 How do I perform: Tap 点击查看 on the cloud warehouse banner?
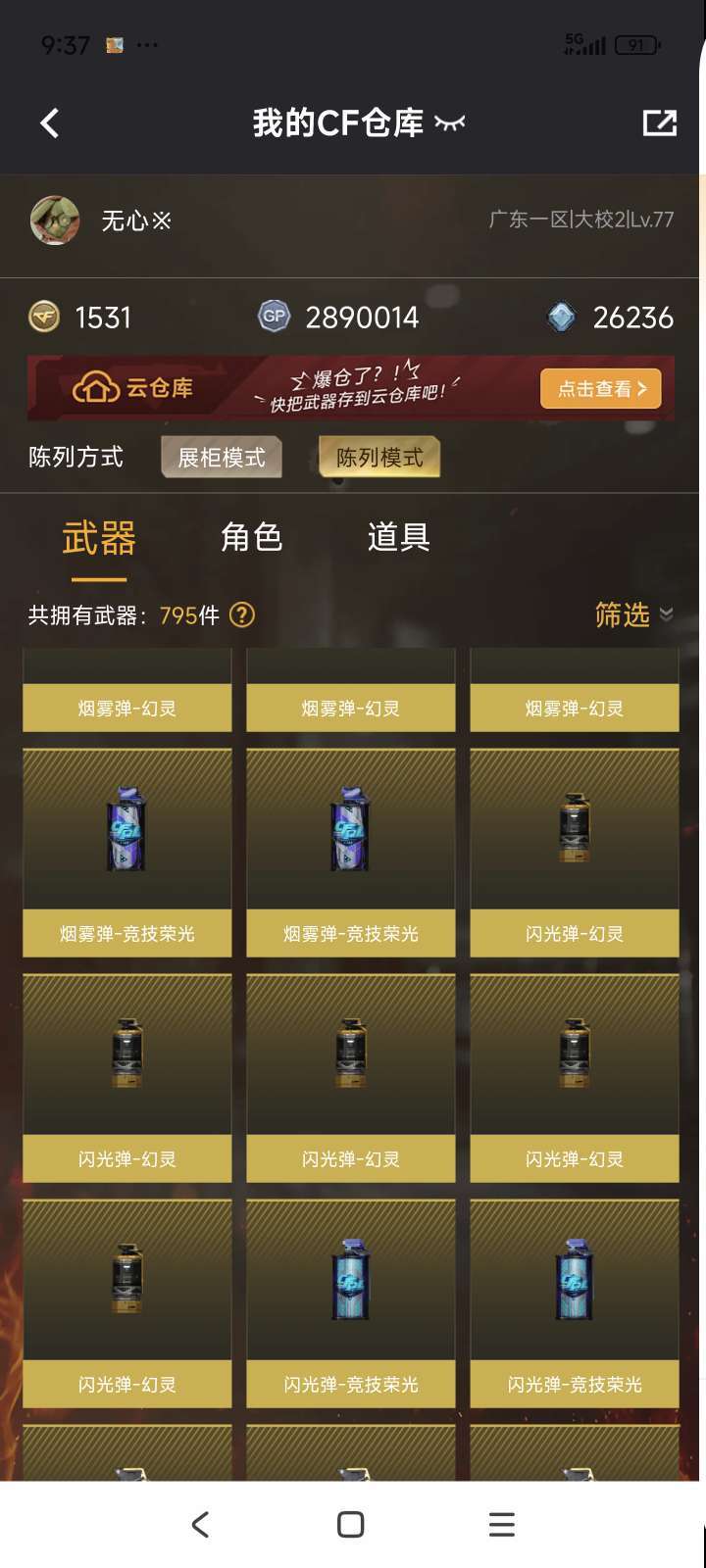click(600, 389)
